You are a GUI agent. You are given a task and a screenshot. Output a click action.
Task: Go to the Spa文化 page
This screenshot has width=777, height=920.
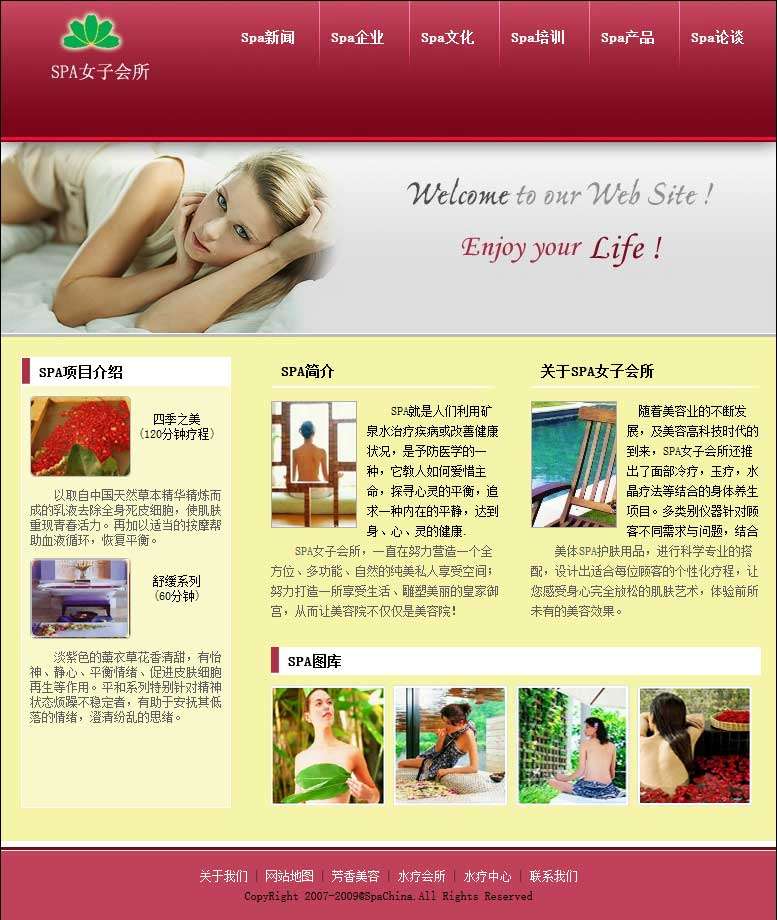pos(447,38)
